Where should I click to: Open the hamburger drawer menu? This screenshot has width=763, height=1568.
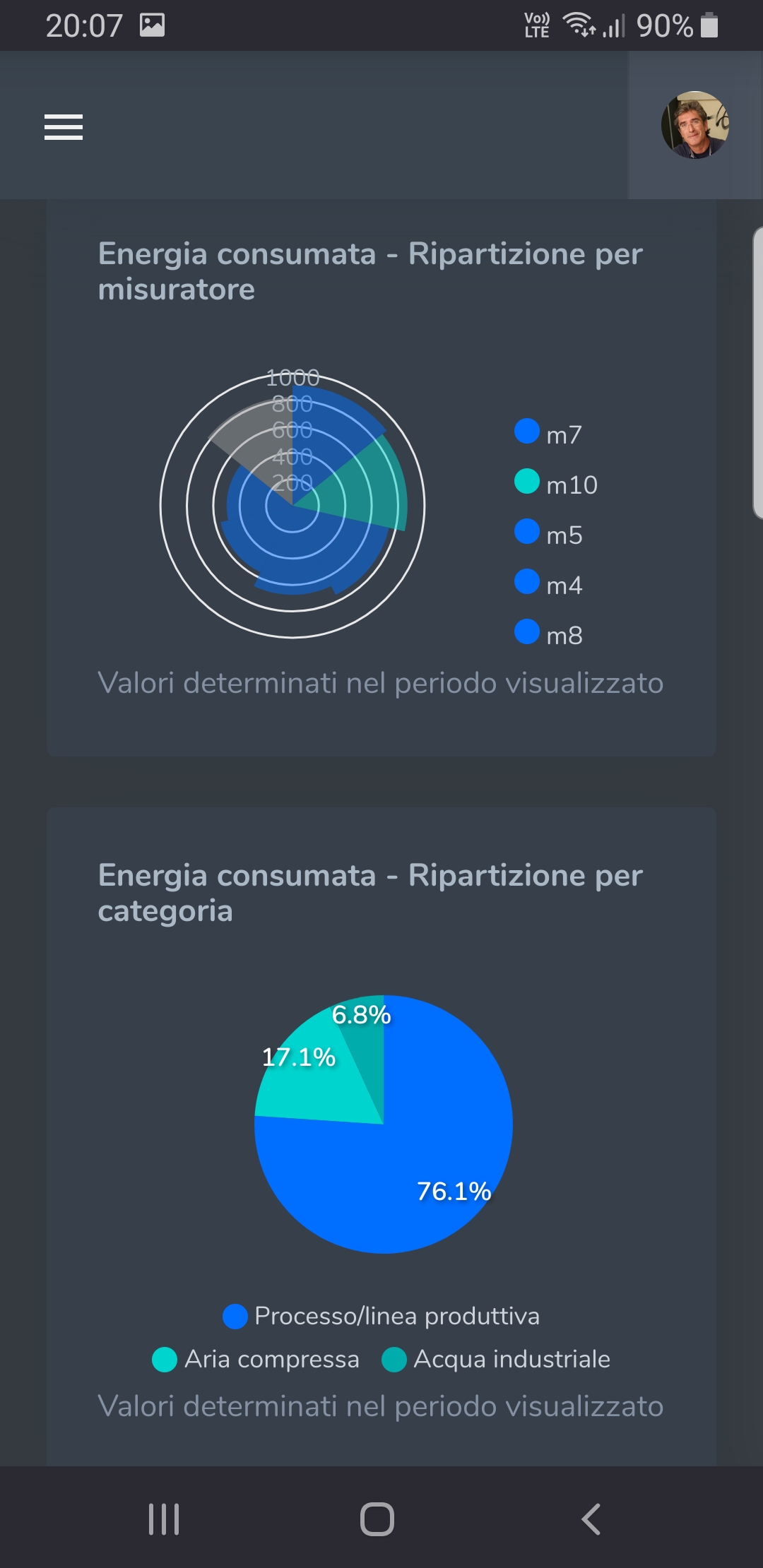coord(64,127)
